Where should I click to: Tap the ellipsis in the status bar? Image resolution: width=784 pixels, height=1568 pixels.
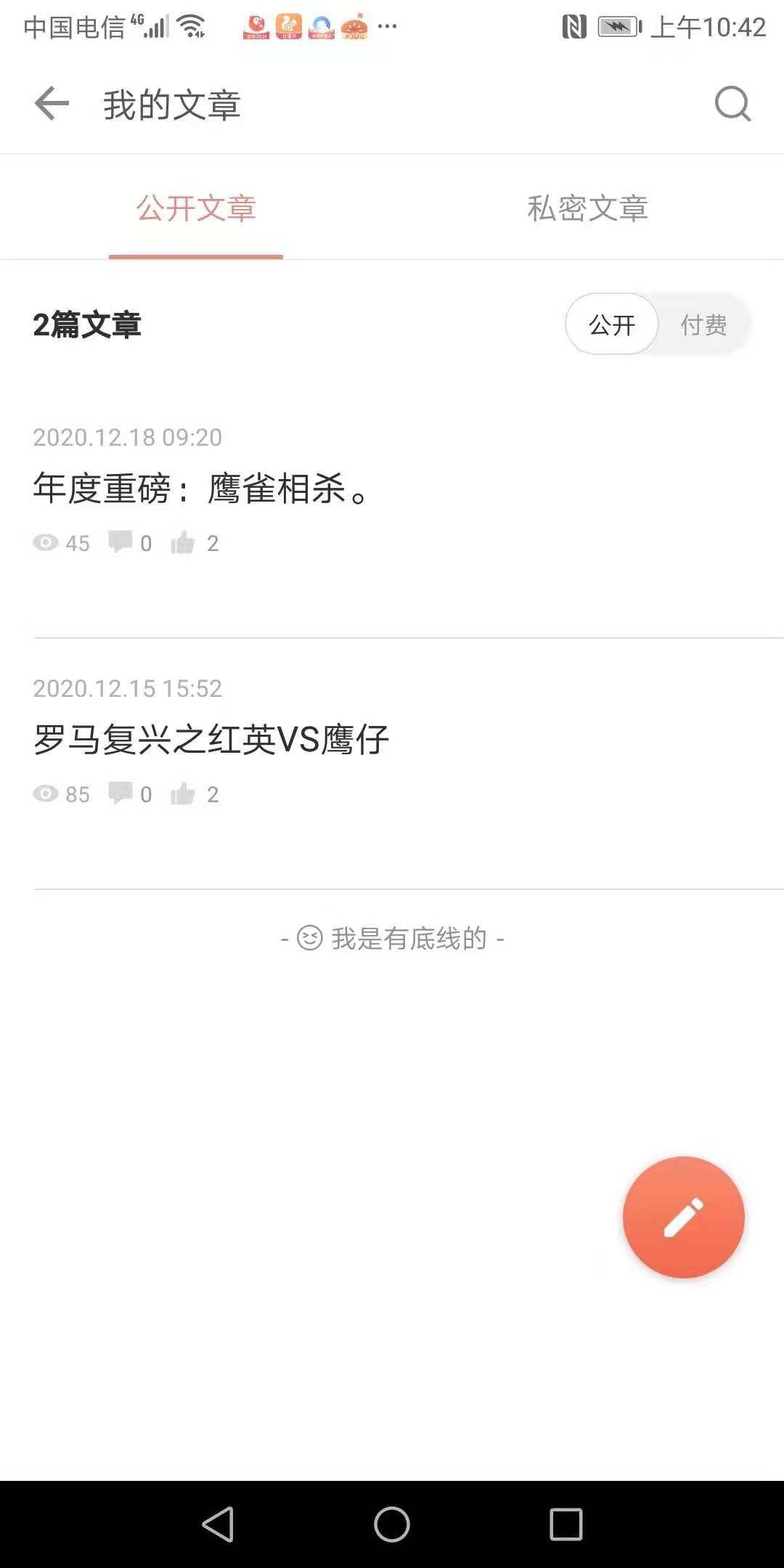click(388, 26)
